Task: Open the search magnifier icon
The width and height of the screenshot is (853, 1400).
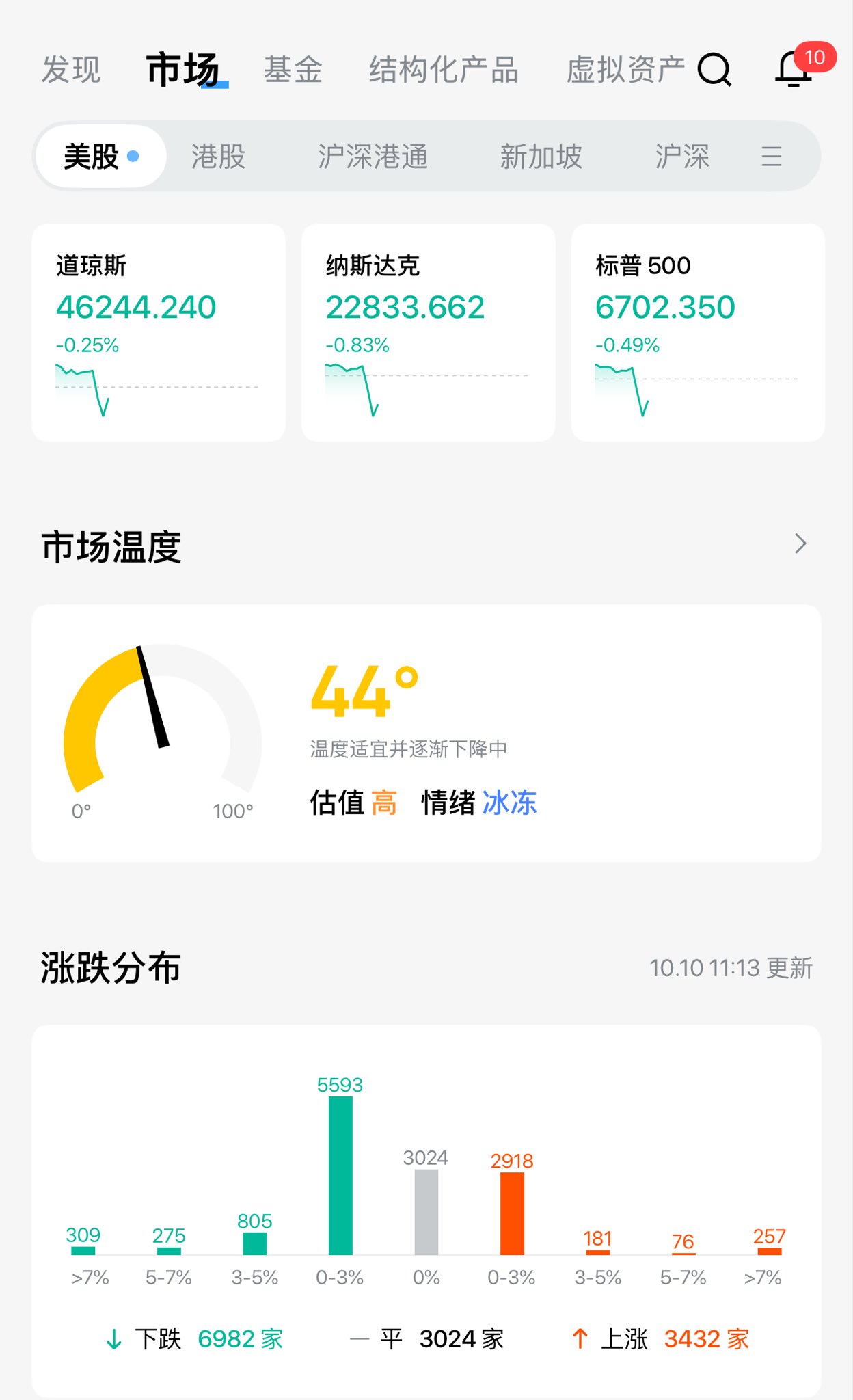Action: pyautogui.click(x=714, y=70)
